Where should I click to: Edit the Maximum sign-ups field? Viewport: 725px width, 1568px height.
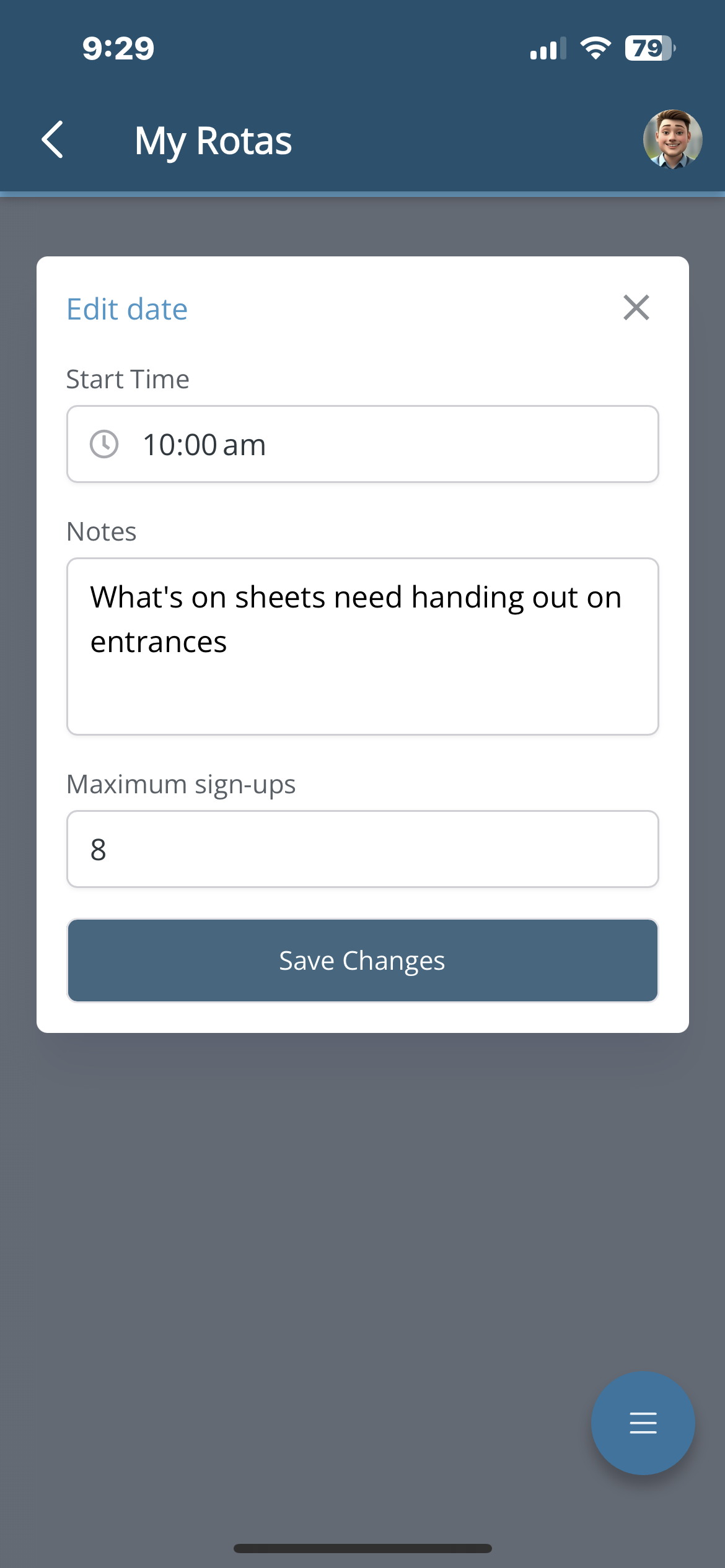click(362, 849)
